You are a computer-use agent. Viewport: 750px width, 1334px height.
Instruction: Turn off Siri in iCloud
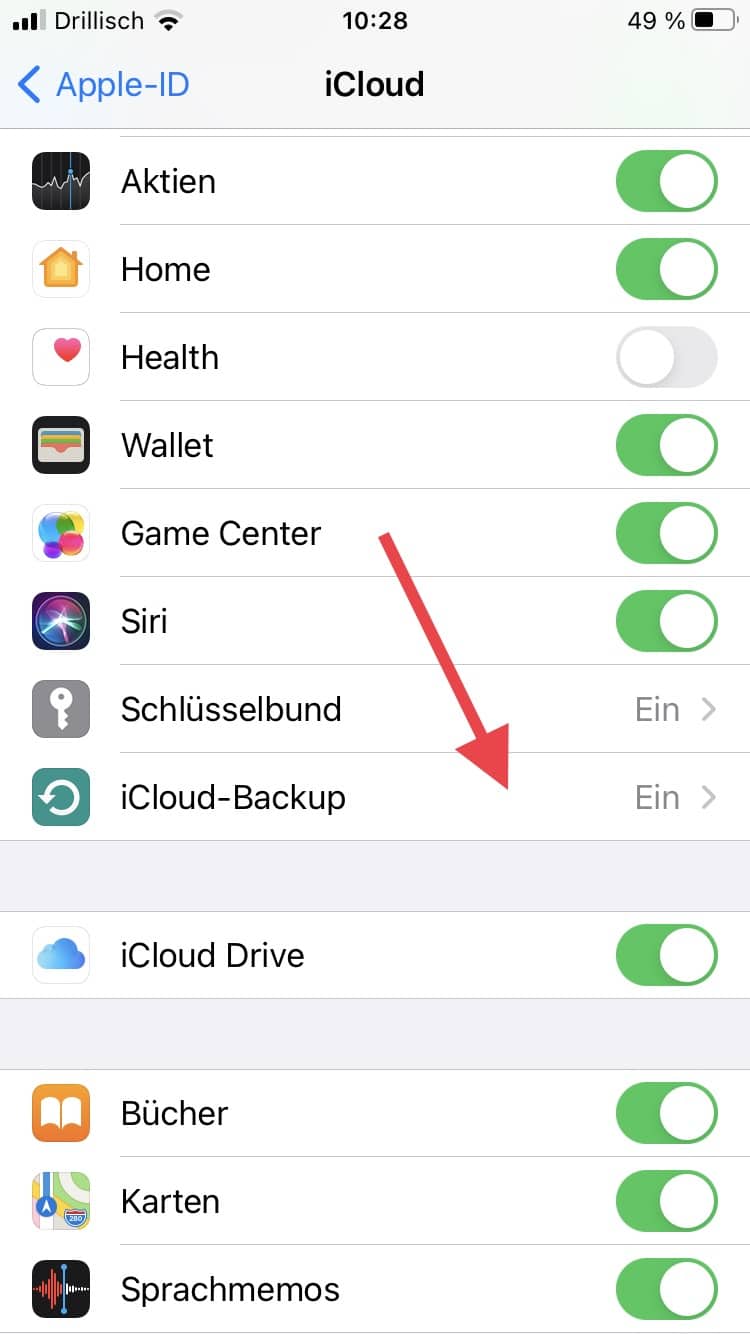pyautogui.click(x=666, y=622)
